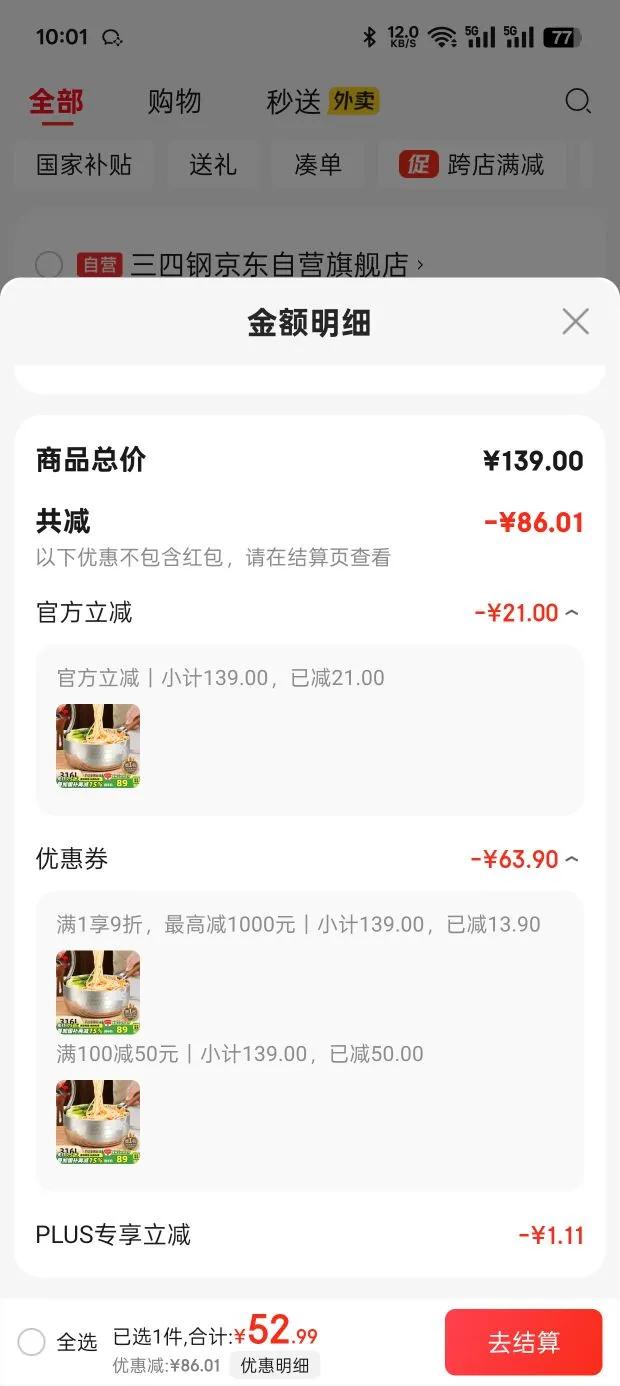Collapse the 优惠券 discount details
Screen dimensions: 620x1386
click(x=571, y=859)
